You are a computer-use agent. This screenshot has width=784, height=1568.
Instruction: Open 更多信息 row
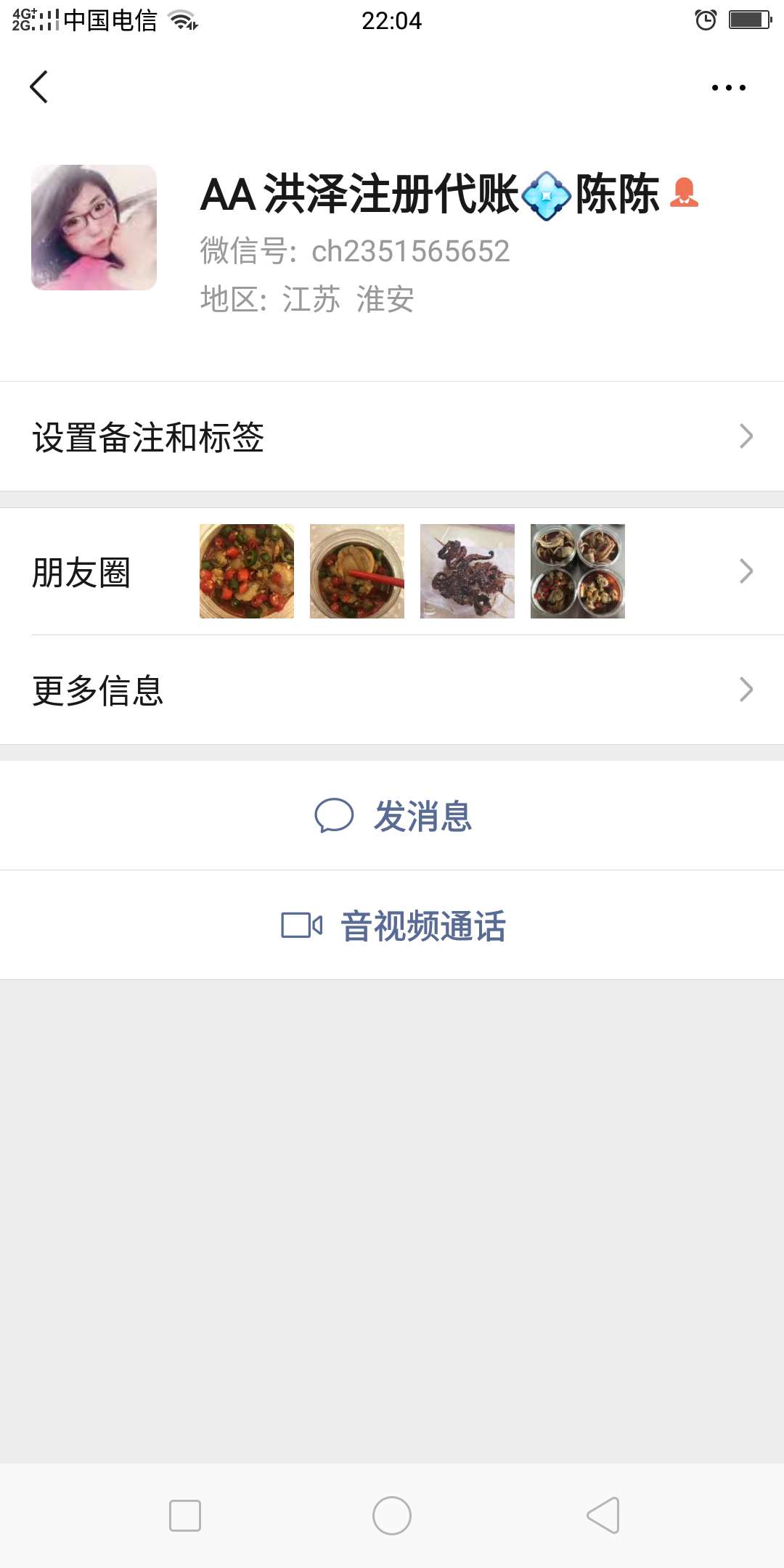392,690
